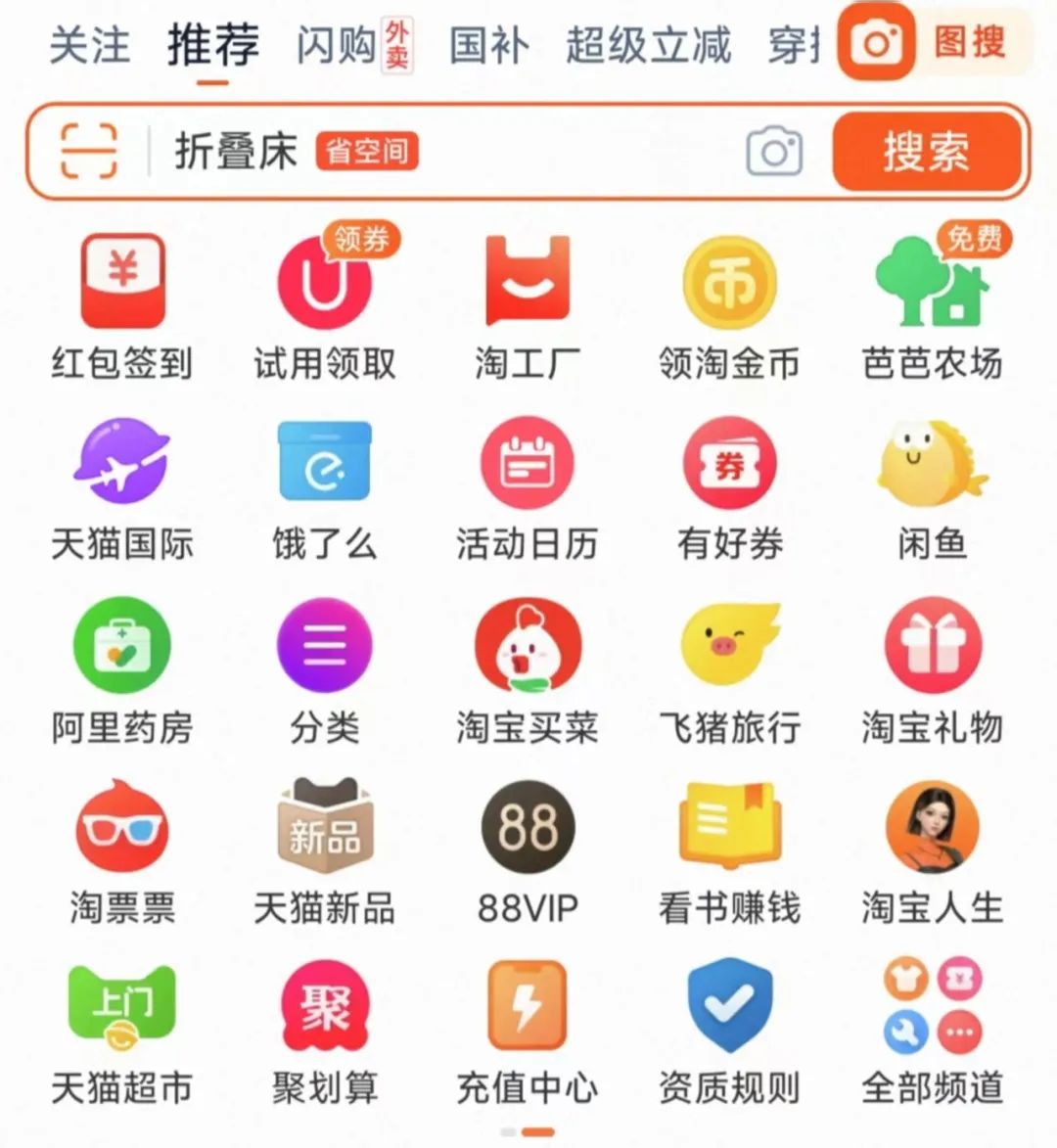Open 闲鱼
1057x1148 pixels.
coord(932,488)
